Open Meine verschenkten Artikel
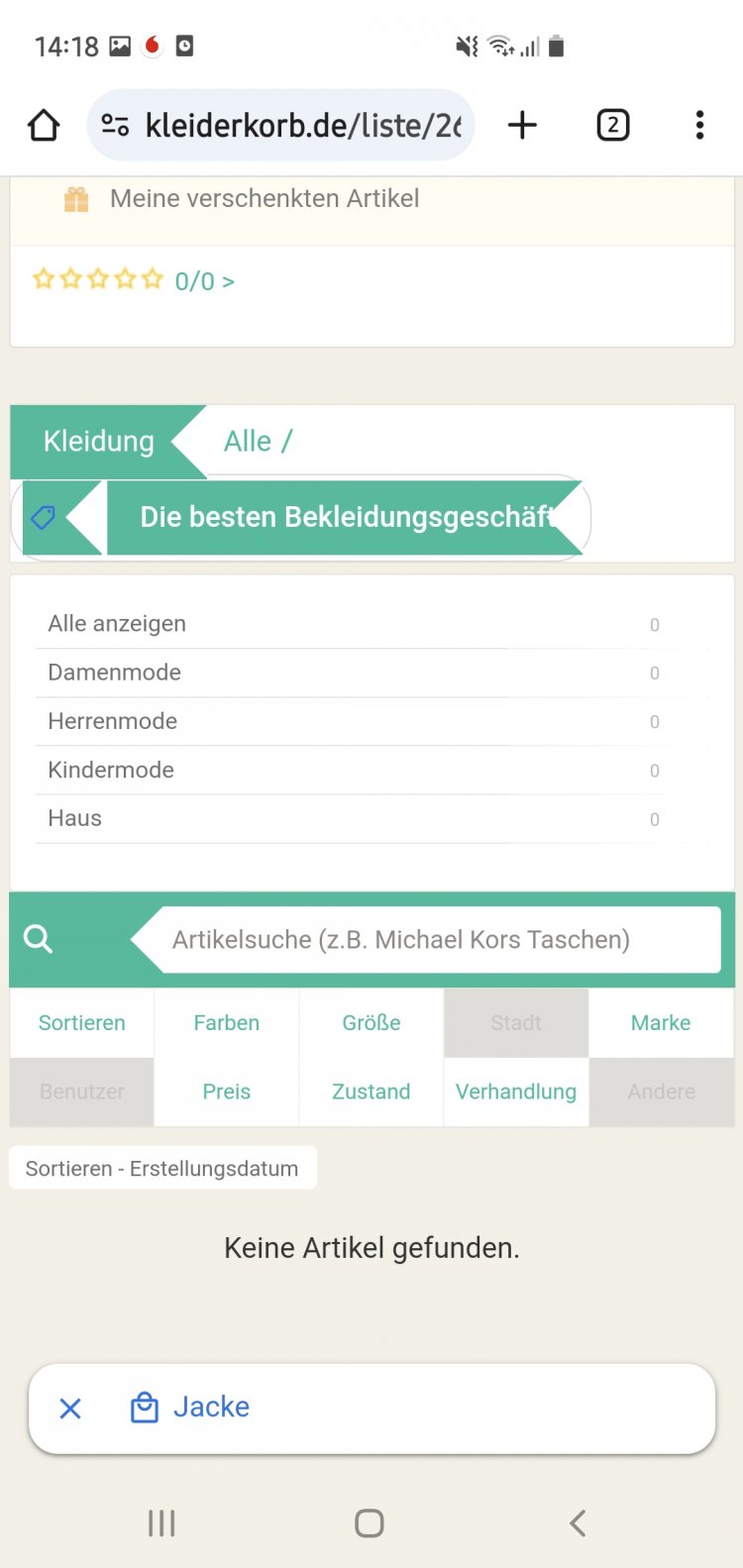Image resolution: width=743 pixels, height=1568 pixels. pyautogui.click(x=265, y=199)
